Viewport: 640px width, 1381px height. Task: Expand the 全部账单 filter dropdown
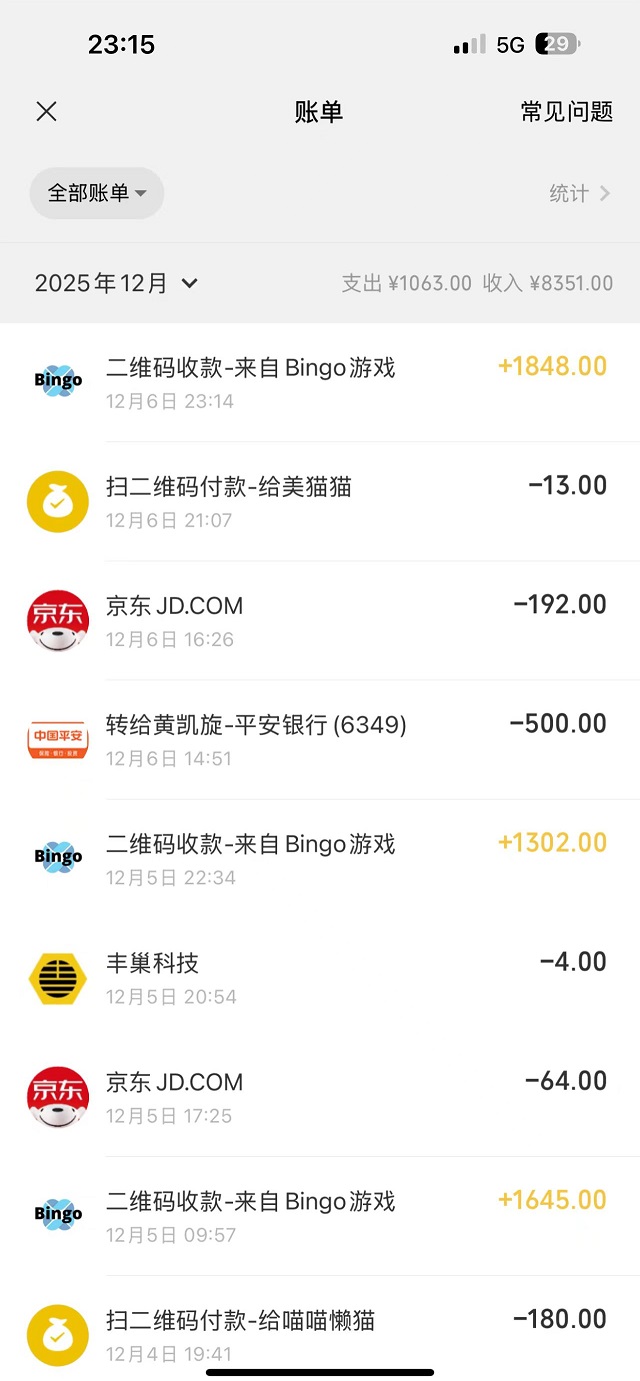[97, 193]
